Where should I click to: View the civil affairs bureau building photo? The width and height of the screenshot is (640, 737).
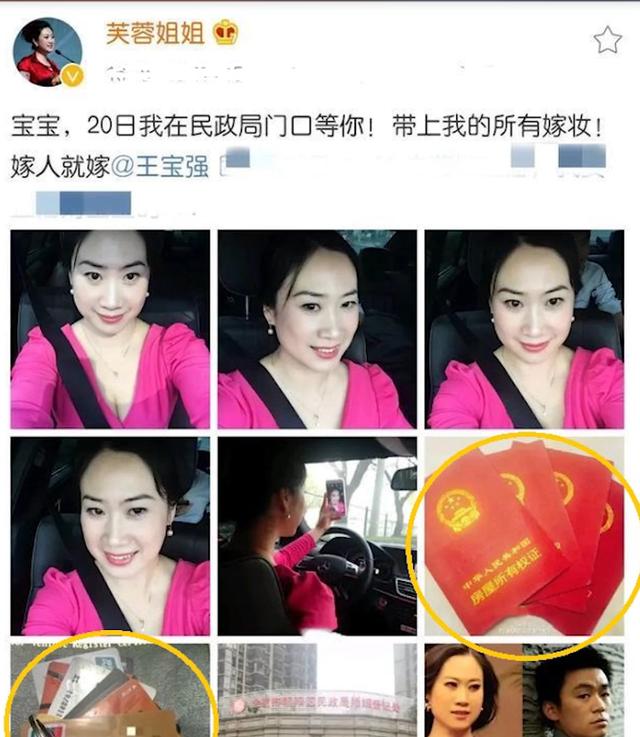pyautogui.click(x=317, y=691)
